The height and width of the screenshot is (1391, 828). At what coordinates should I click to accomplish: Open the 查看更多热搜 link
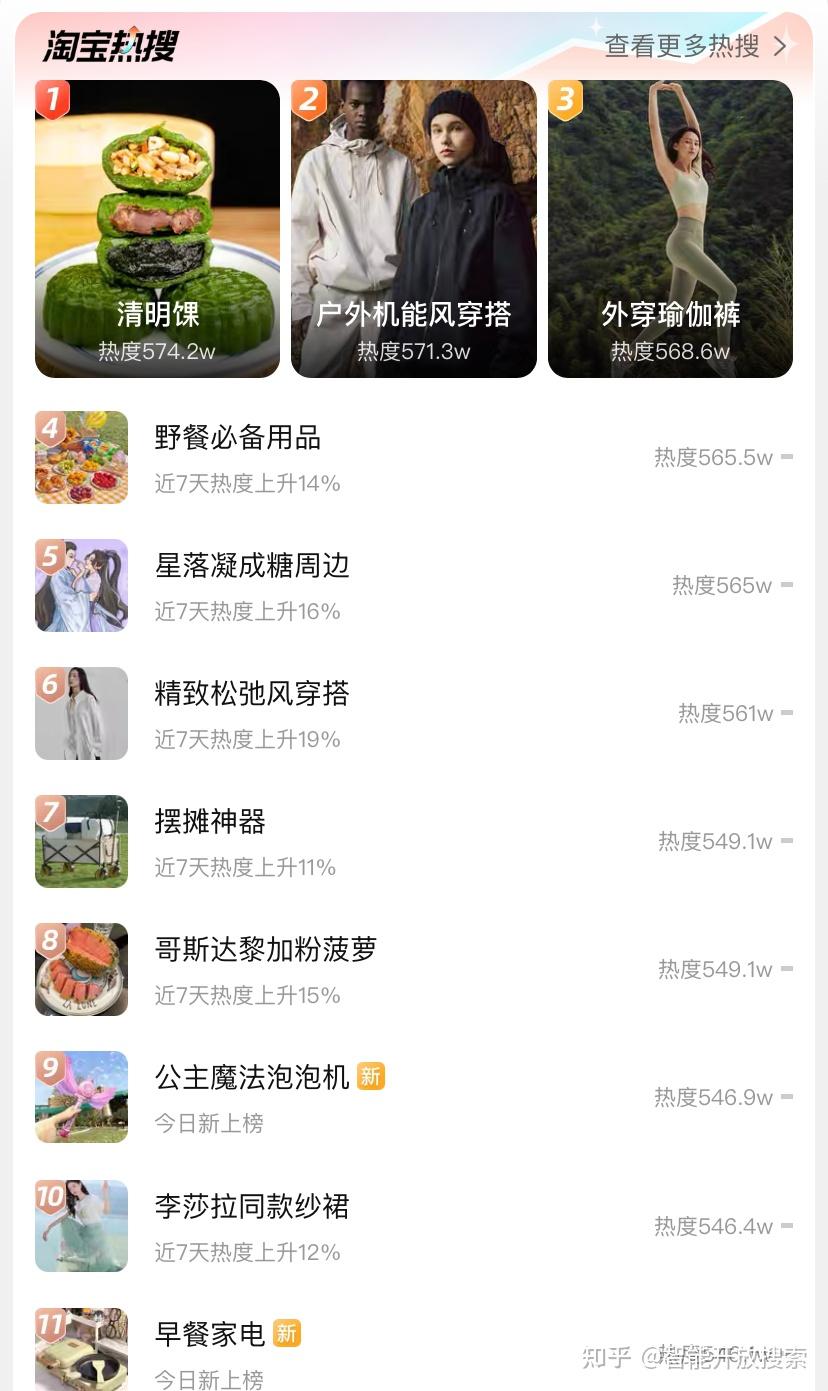pyautogui.click(x=680, y=45)
